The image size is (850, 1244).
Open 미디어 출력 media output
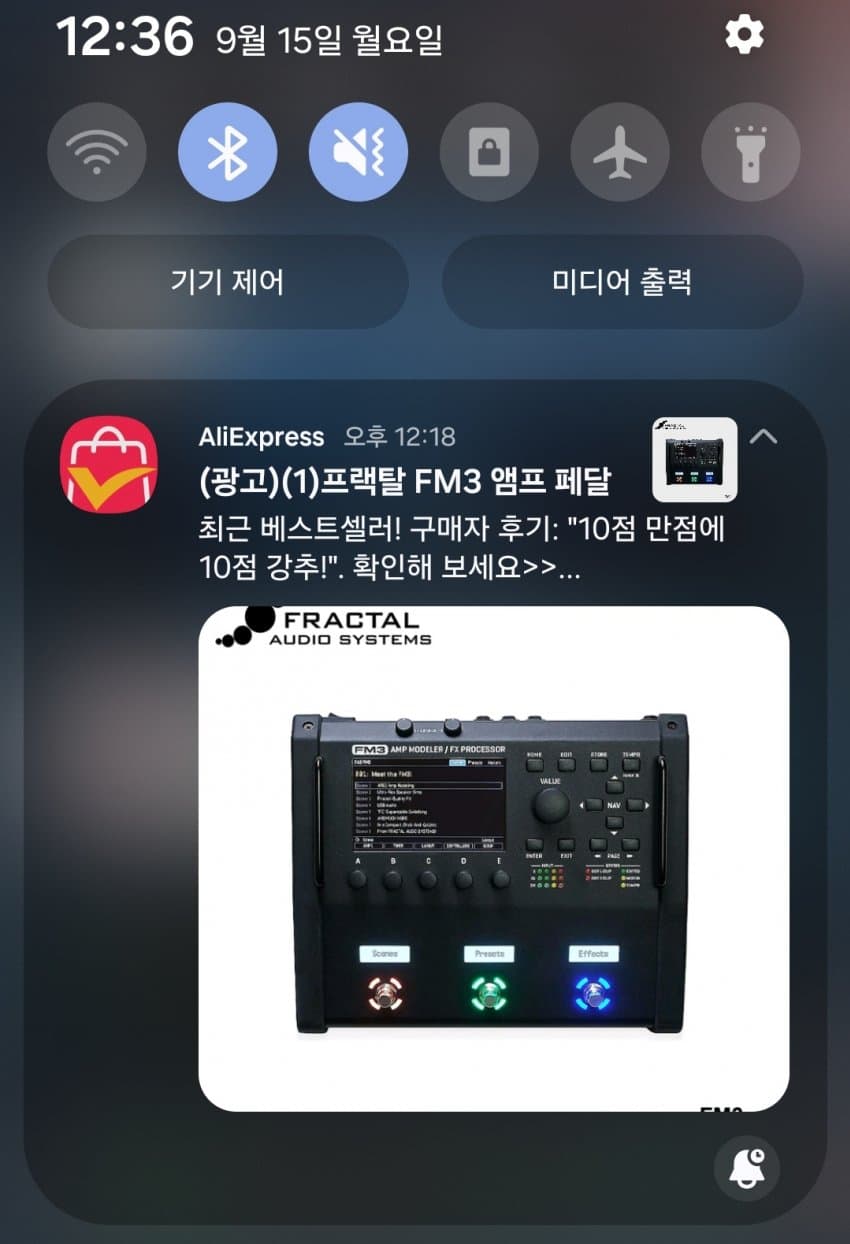[x=622, y=282]
